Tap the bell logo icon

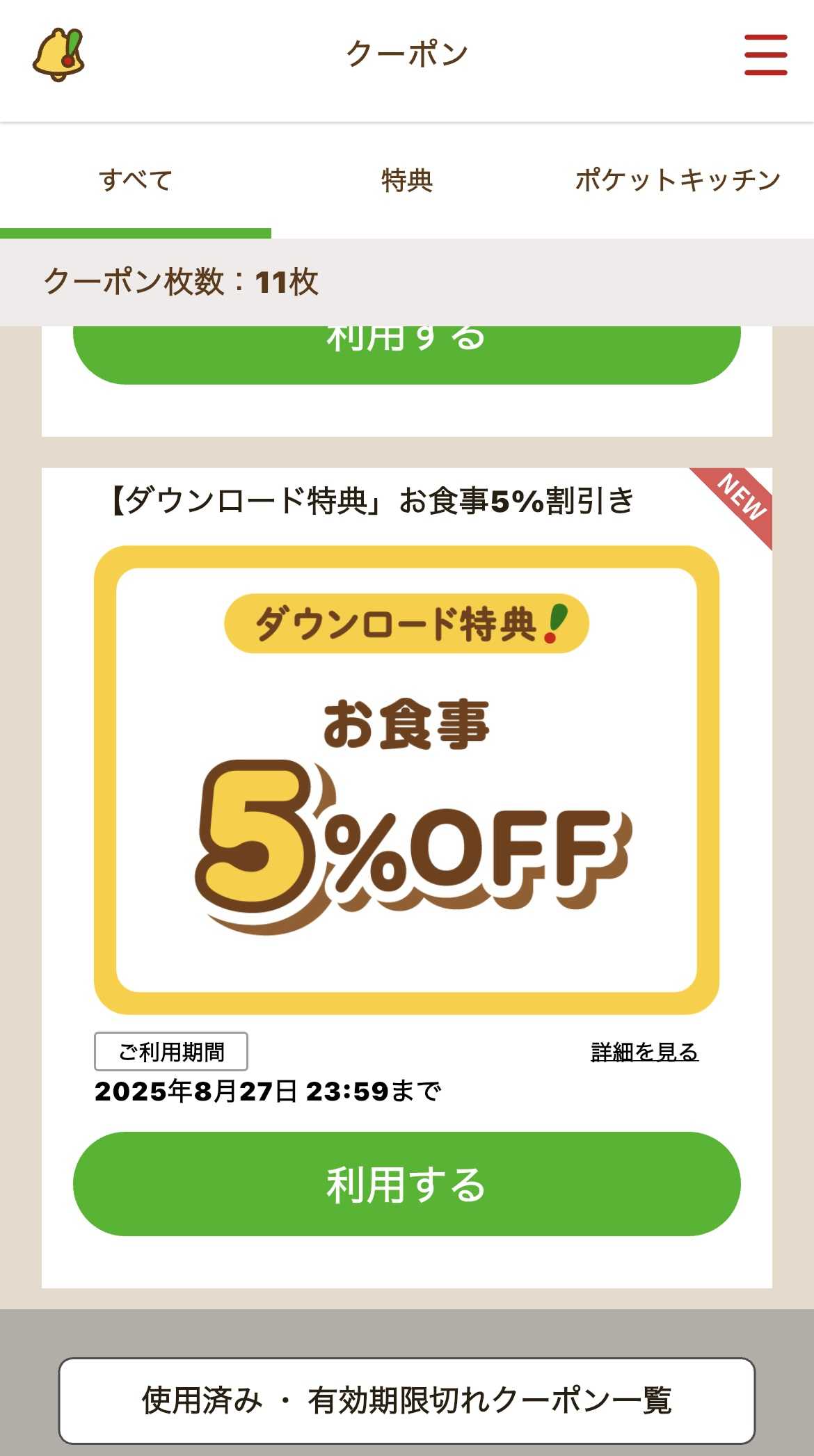click(58, 55)
